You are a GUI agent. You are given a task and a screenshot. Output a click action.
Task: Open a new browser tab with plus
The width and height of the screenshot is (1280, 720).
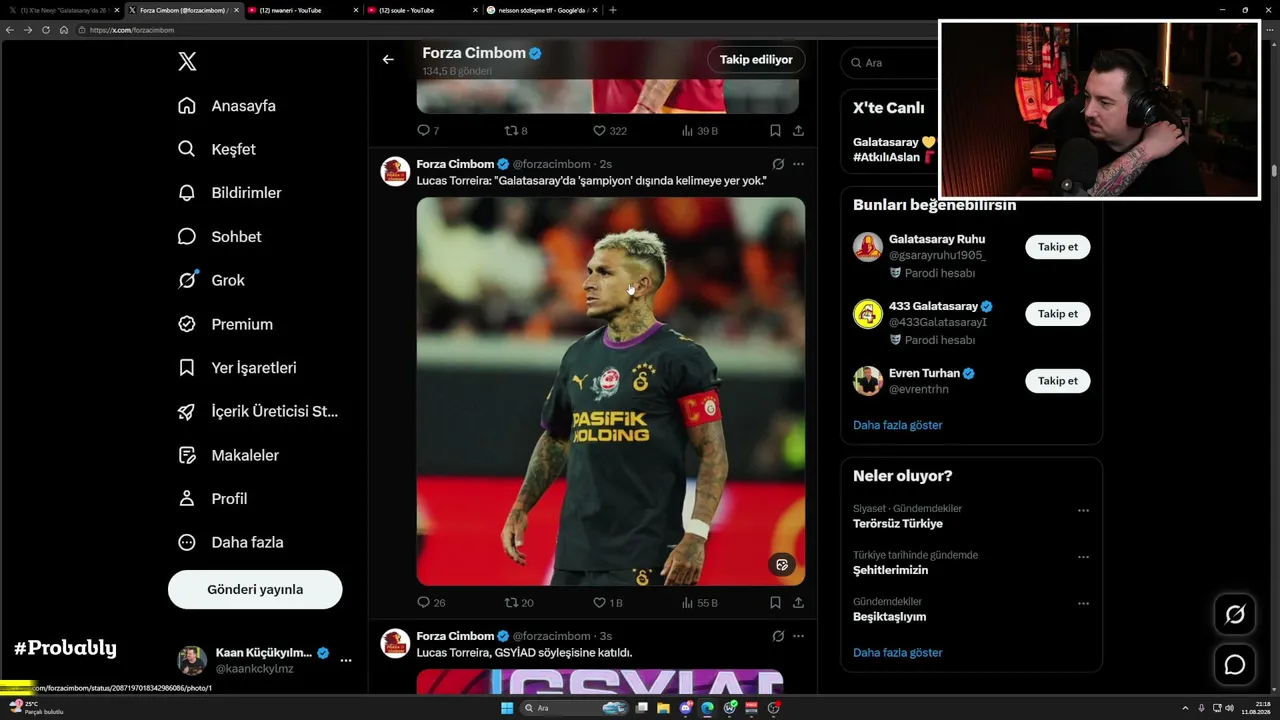(613, 10)
